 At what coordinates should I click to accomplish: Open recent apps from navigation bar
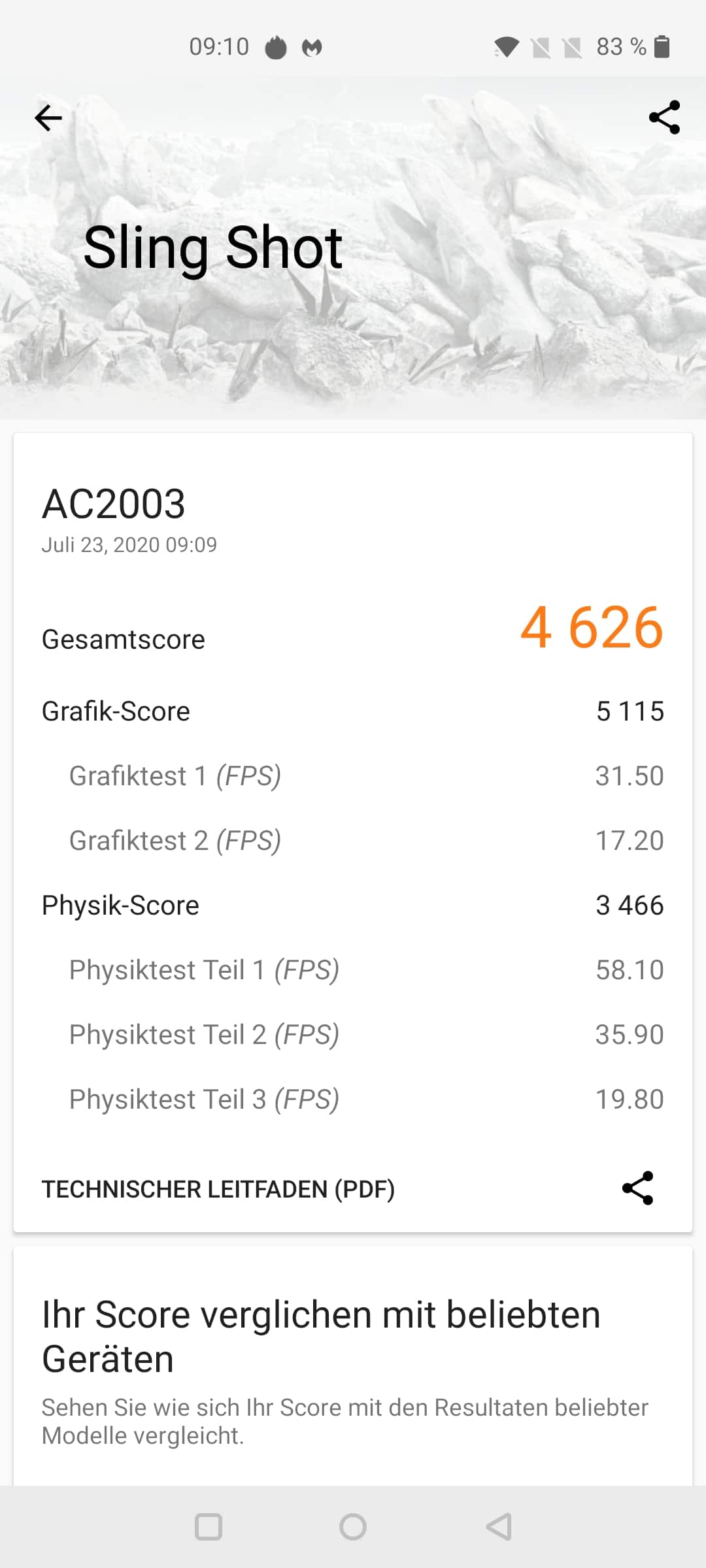(209, 1527)
